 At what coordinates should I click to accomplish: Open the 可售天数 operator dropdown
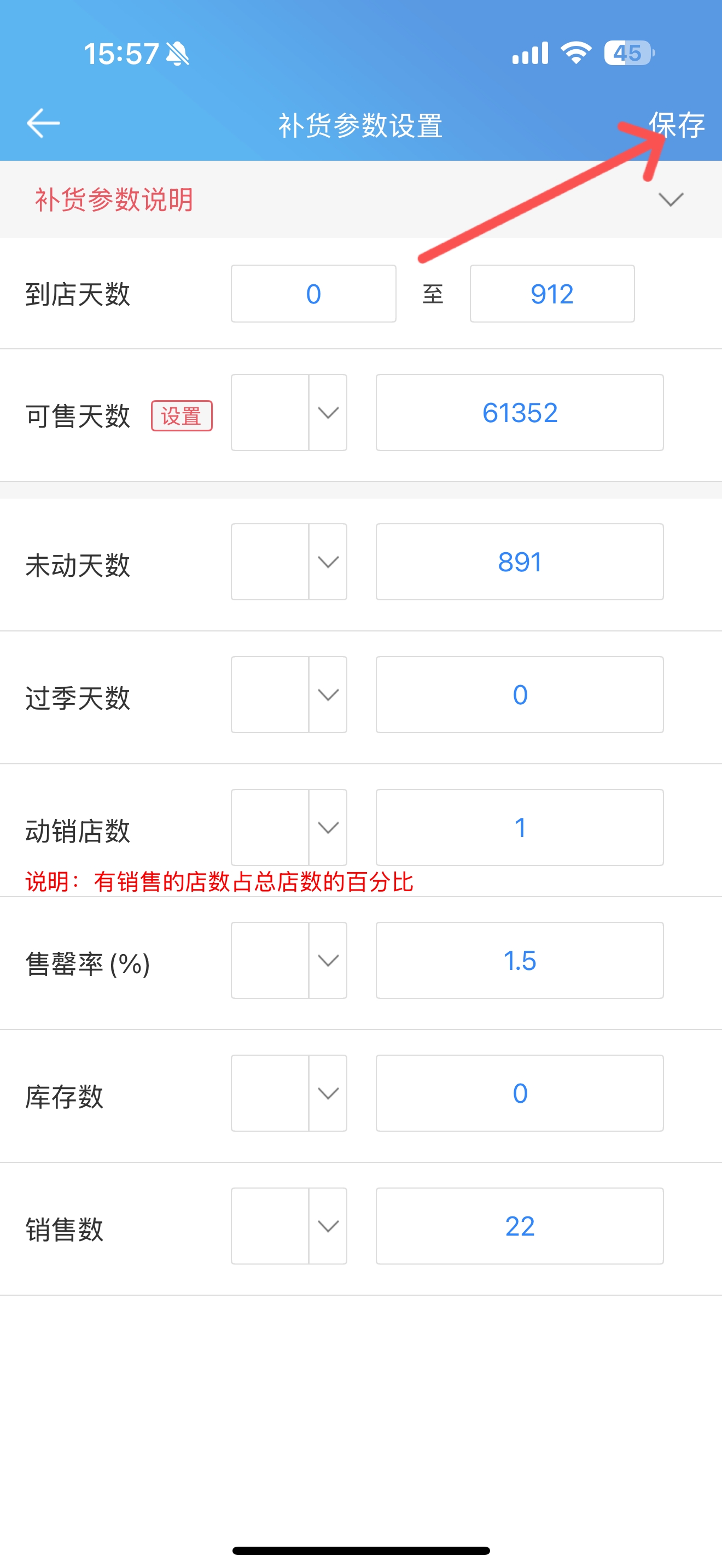289,413
